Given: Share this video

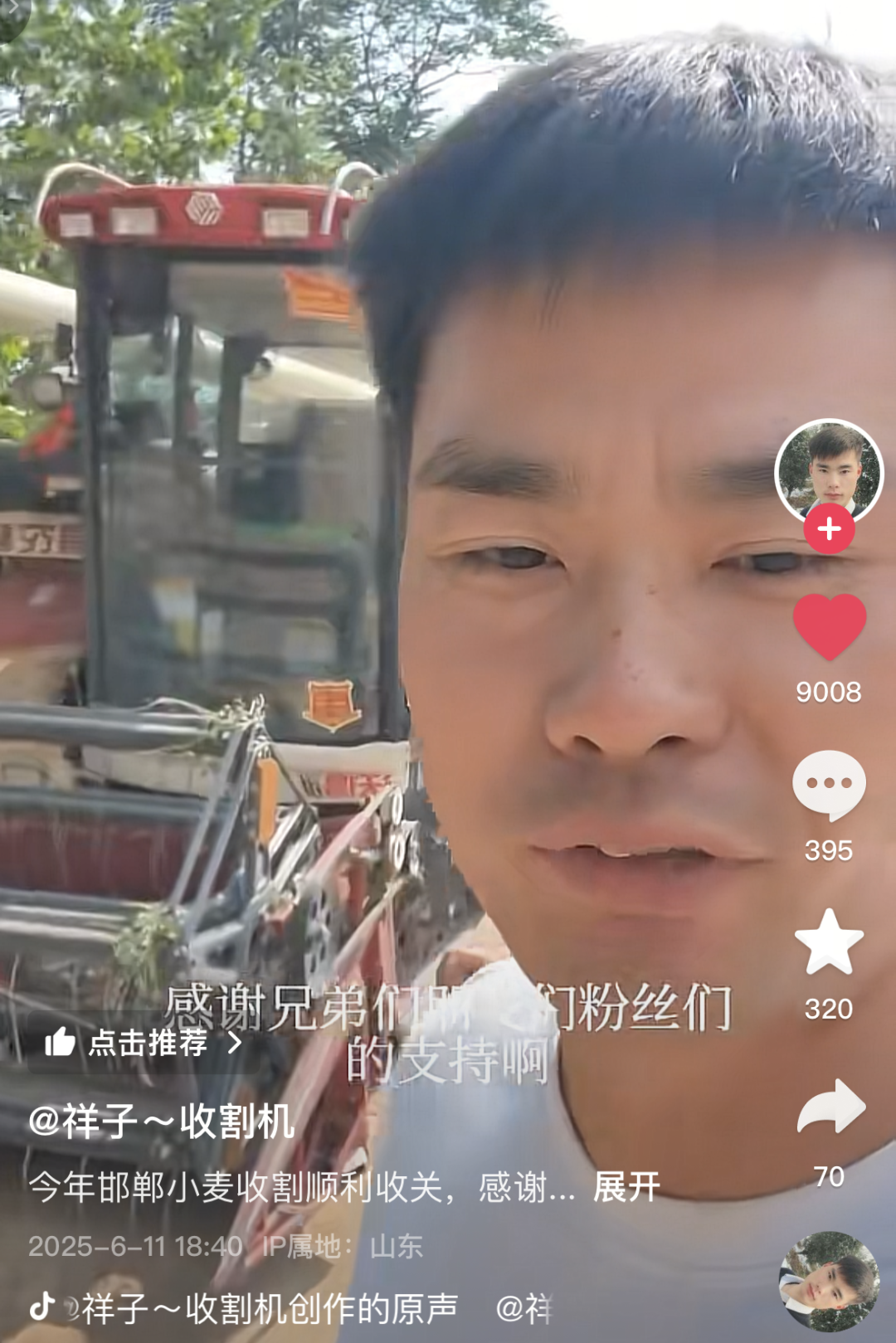Looking at the screenshot, I should pyautogui.click(x=830, y=1107).
